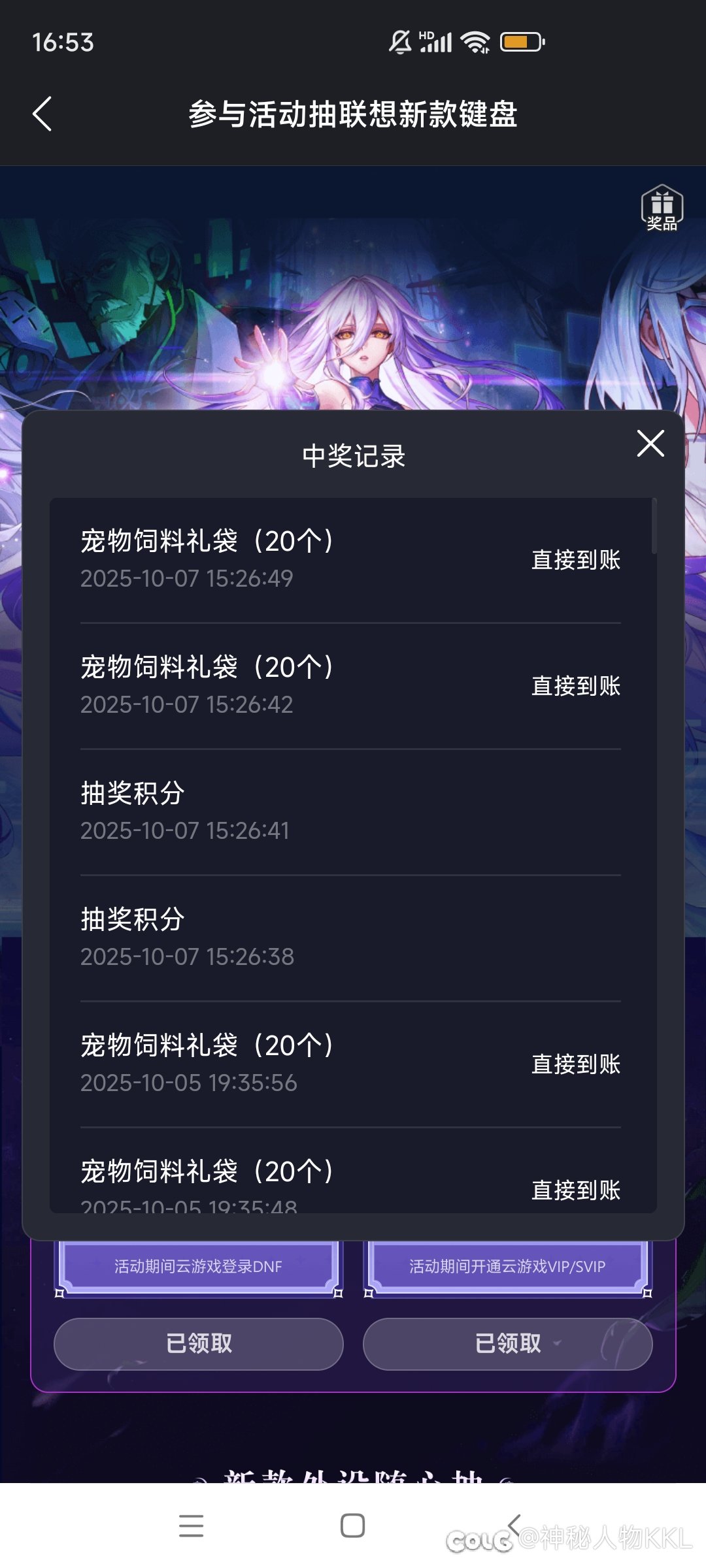The height and width of the screenshot is (1568, 706).
Task: Close the 中奖记录 dialog
Action: click(x=650, y=444)
